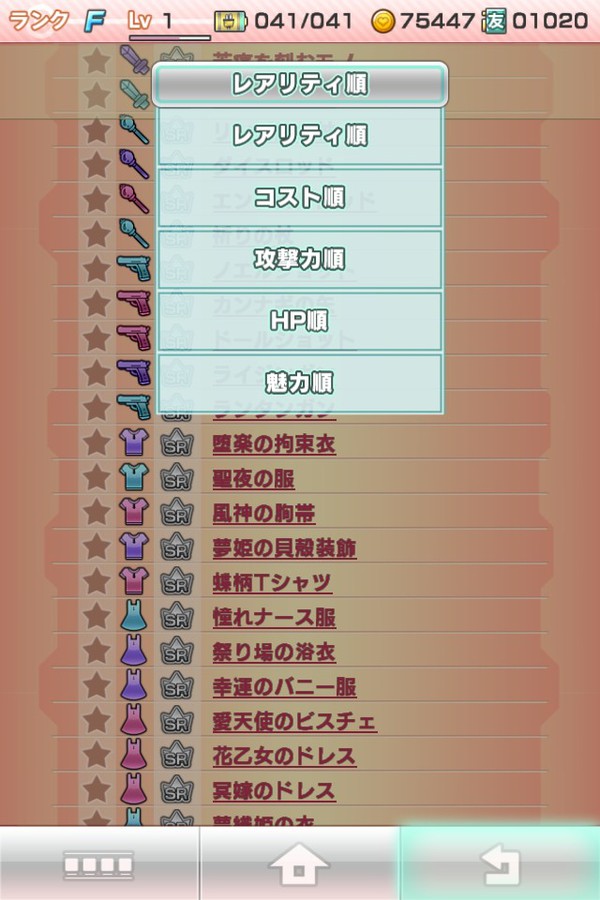This screenshot has height=900, width=600.
Task: Sort the list by HP順
Action: point(299,321)
